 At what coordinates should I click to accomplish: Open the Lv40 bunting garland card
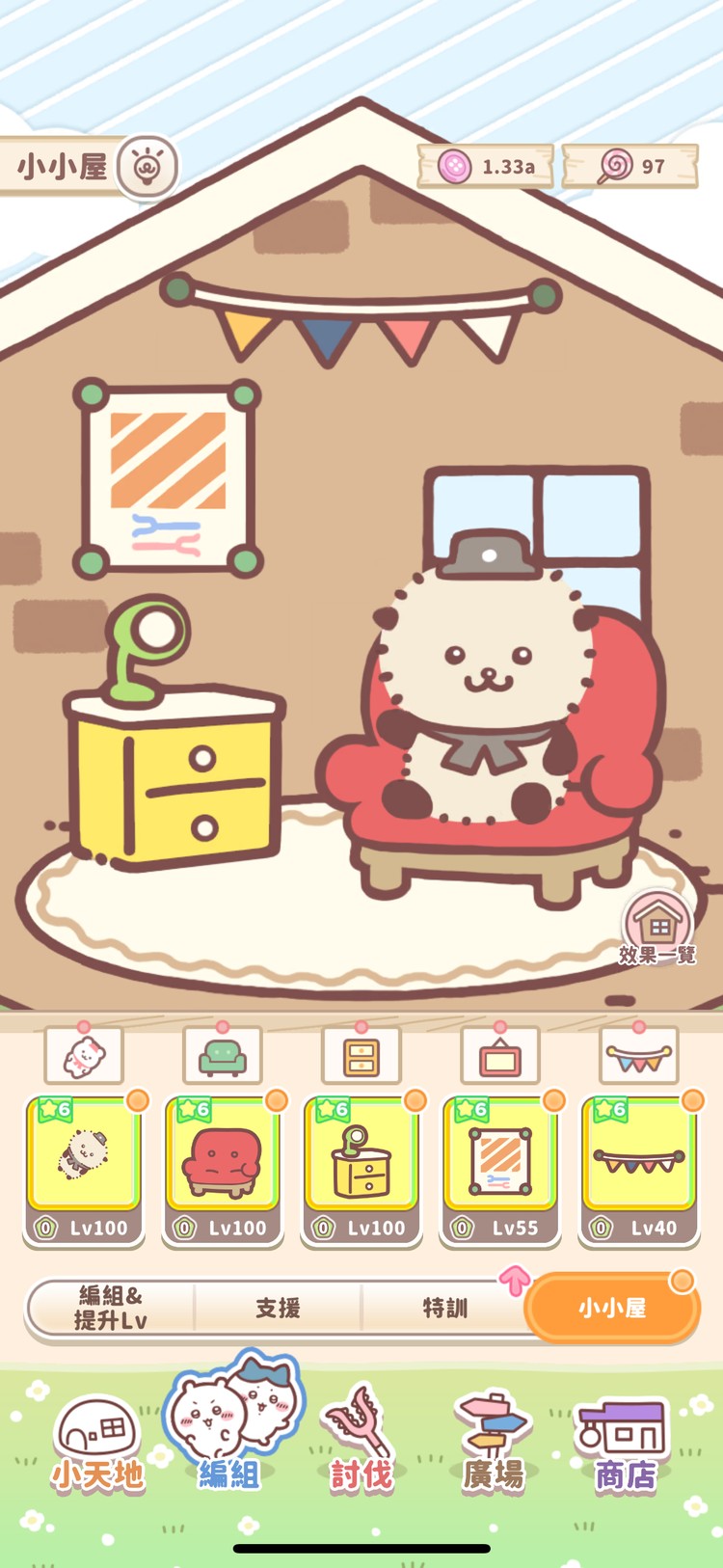click(x=639, y=1169)
